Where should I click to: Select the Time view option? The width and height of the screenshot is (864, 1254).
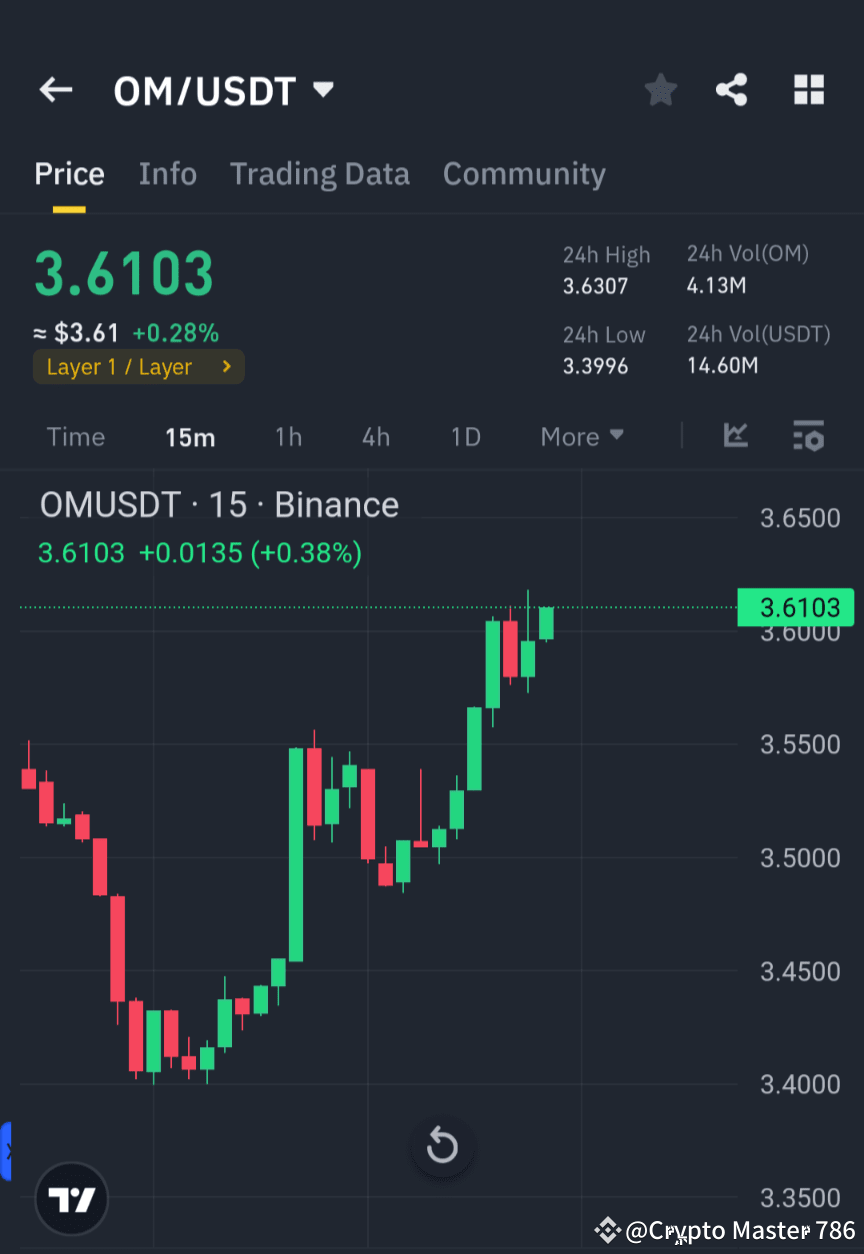click(x=76, y=436)
